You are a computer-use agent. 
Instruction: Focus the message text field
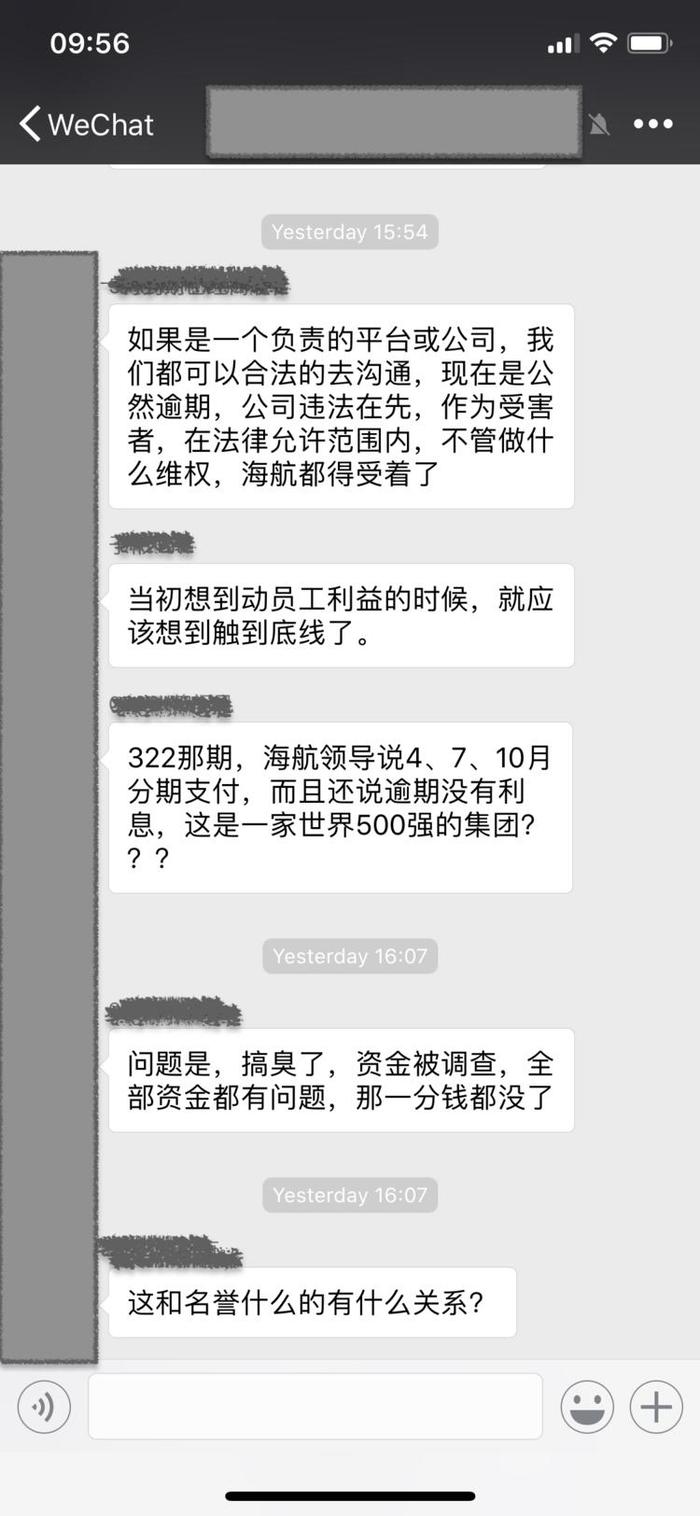click(x=315, y=1406)
